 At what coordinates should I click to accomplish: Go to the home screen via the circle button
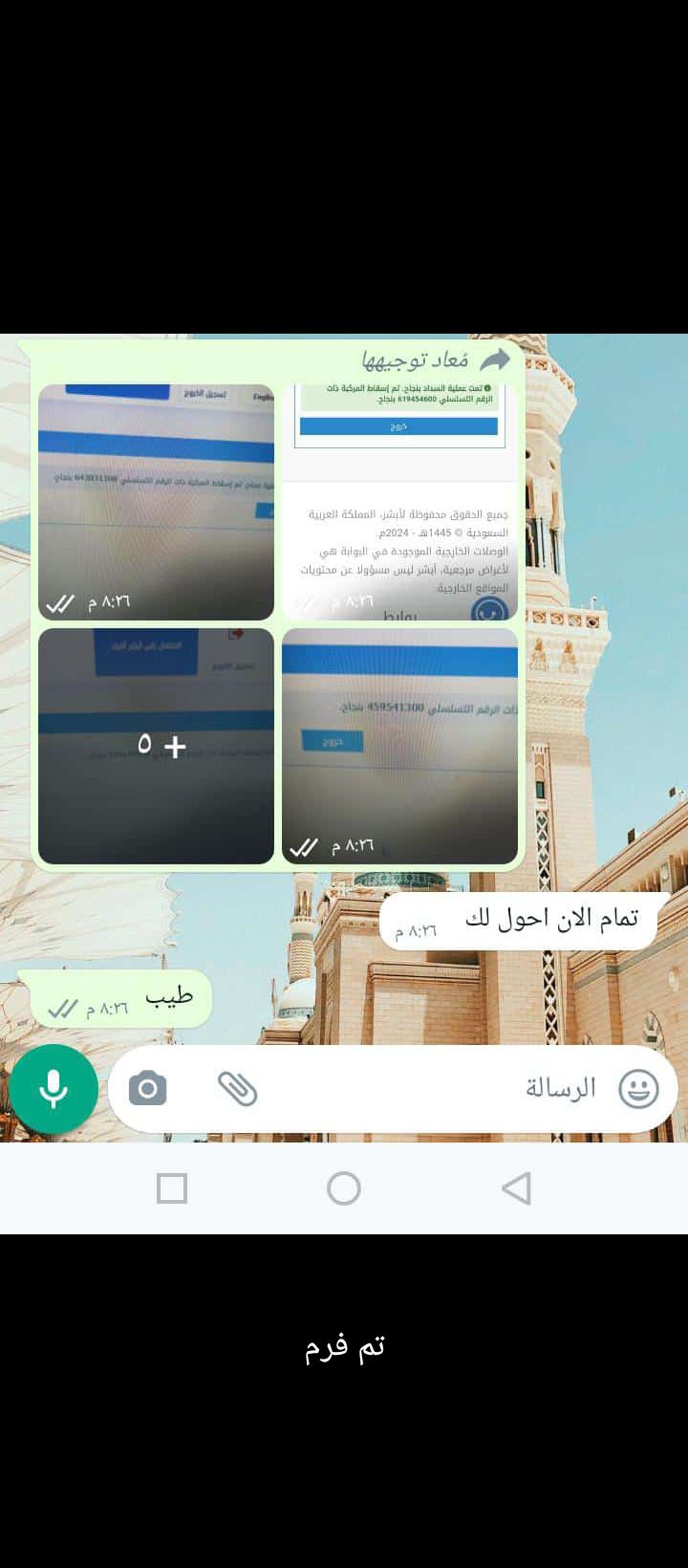click(x=344, y=1188)
